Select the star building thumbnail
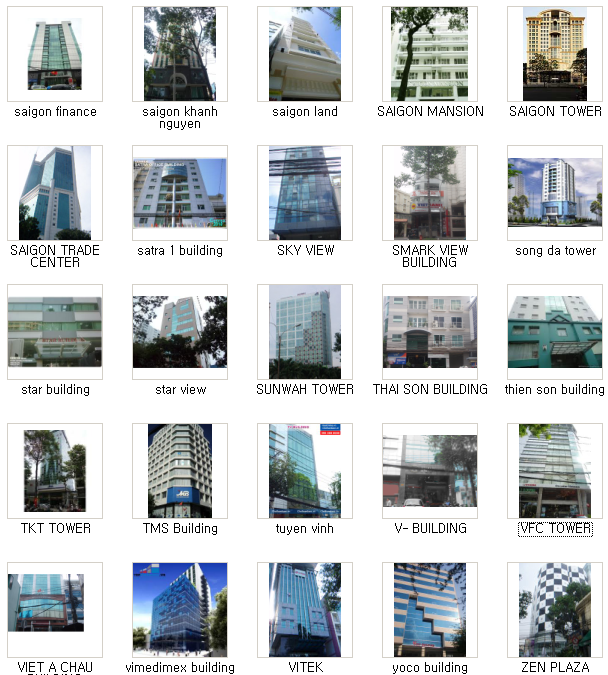This screenshot has height=675, width=608. (x=55, y=332)
